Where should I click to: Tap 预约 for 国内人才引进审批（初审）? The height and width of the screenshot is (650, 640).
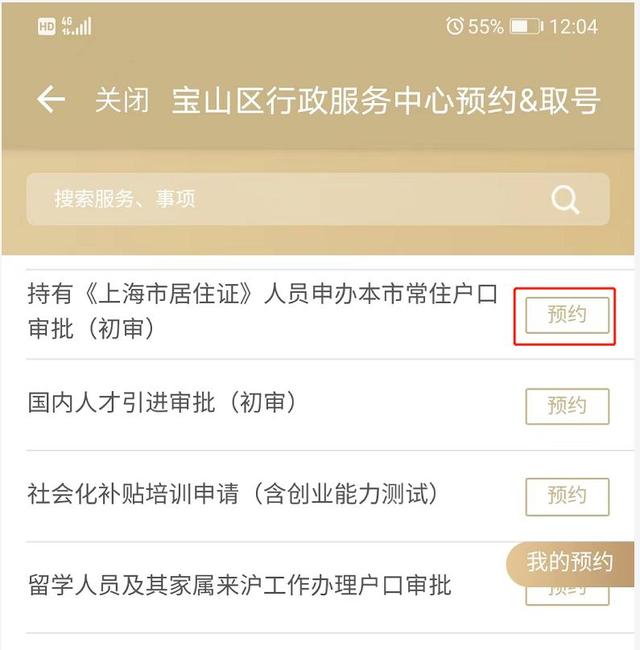[566, 405]
